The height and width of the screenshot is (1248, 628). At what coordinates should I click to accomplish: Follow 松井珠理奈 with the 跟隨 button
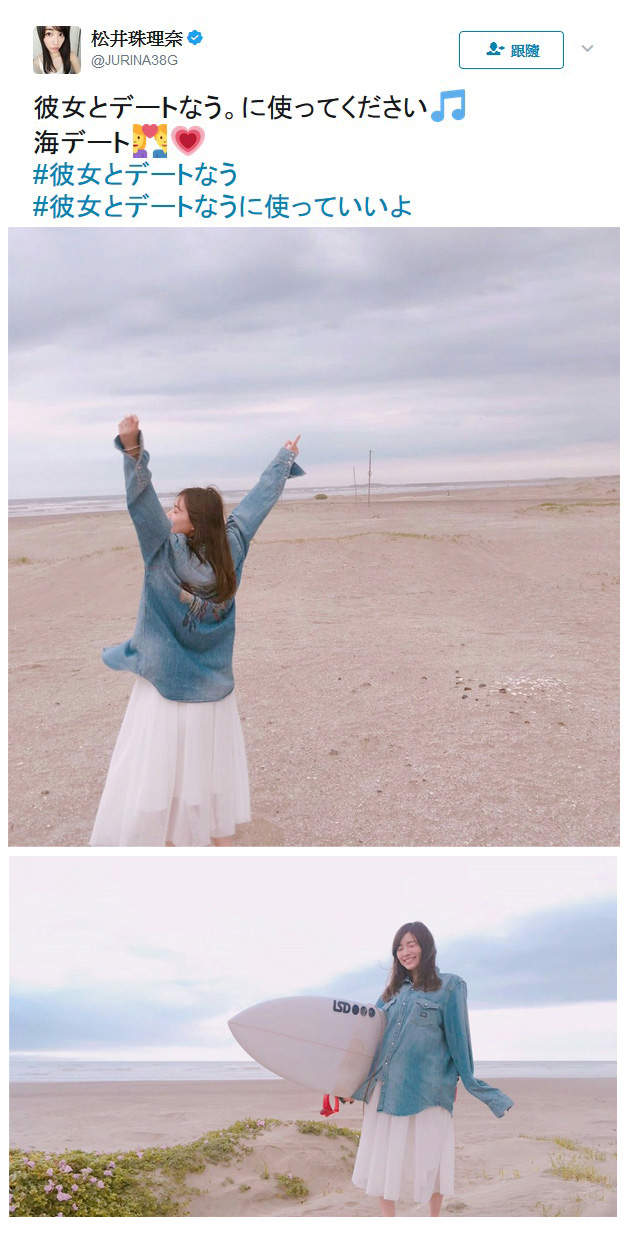[x=511, y=50]
